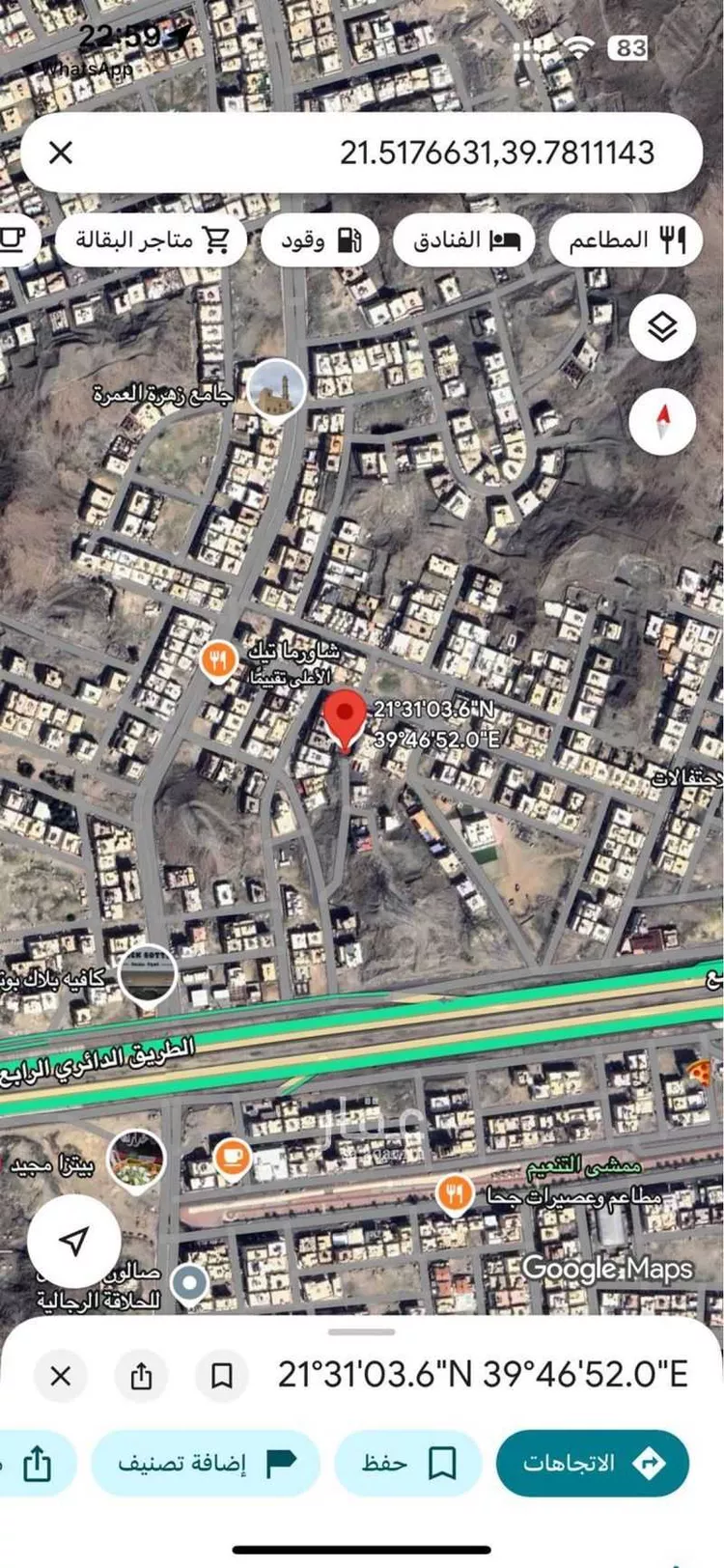Tap the red dropped pin on the map
This screenshot has width=724, height=1568.
pos(345,719)
